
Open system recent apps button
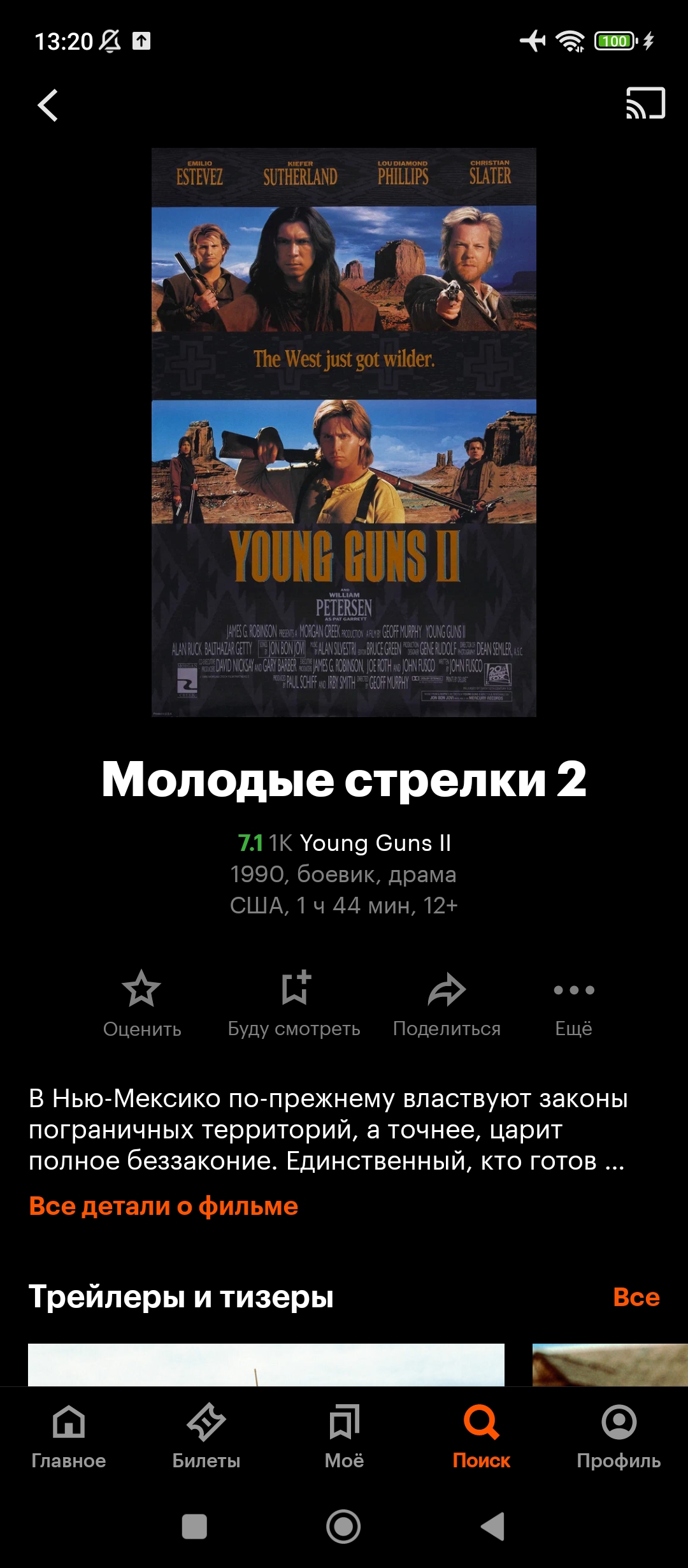(194, 1527)
